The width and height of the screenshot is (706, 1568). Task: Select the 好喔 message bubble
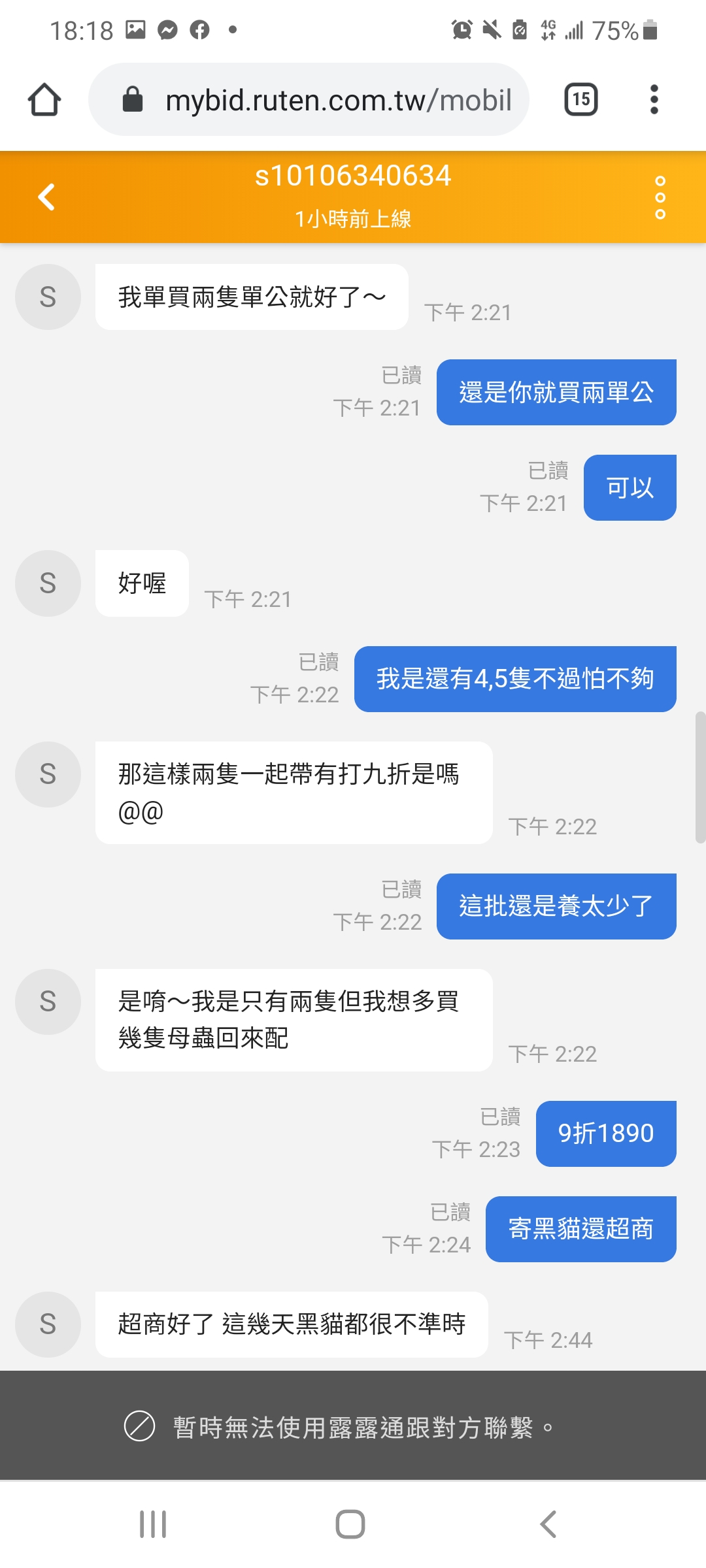pos(141,583)
